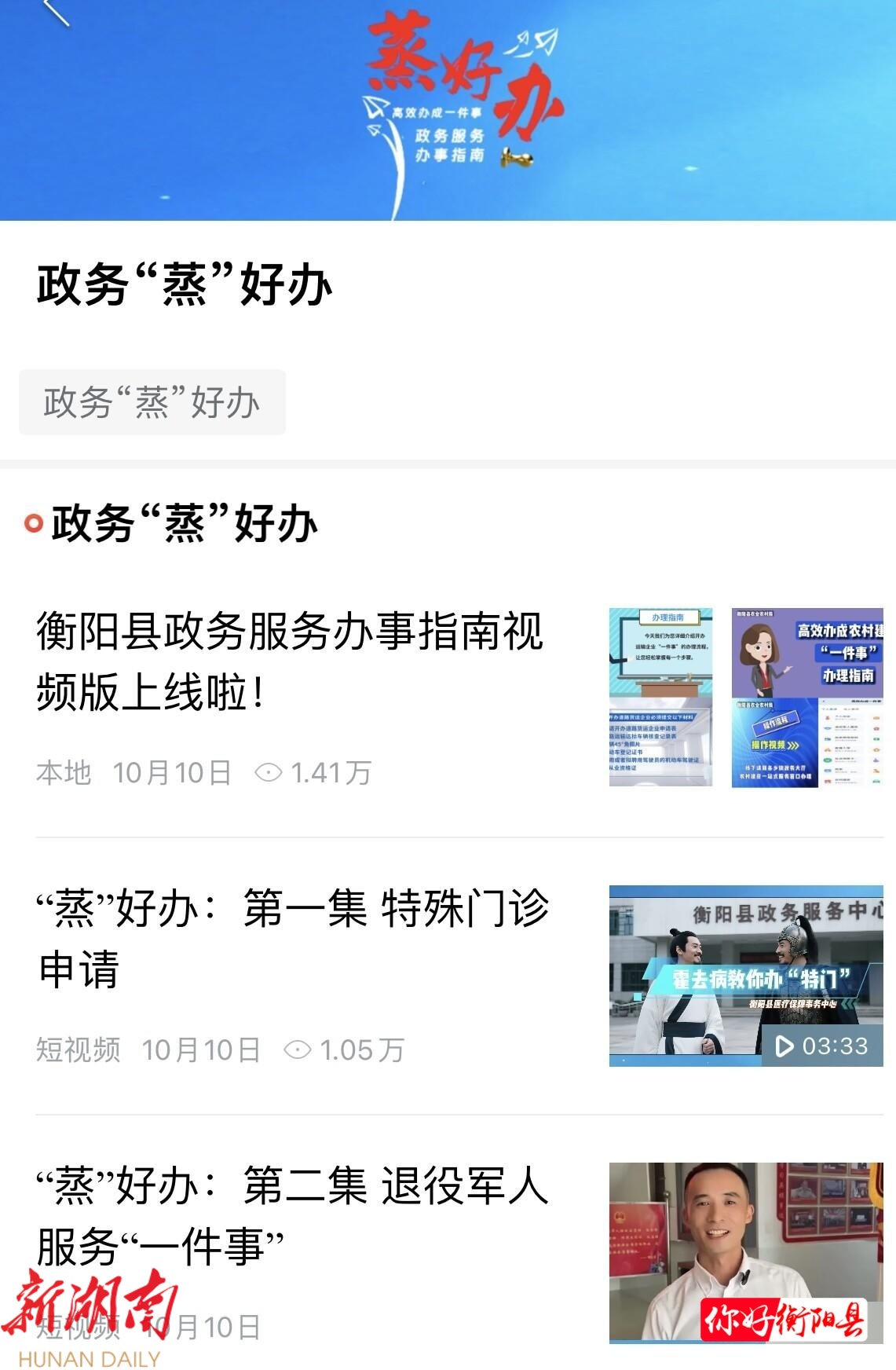Open article 衡阳县政务服务办事指南视频版上线啦
The width and height of the screenshot is (896, 1370).
click(289, 661)
